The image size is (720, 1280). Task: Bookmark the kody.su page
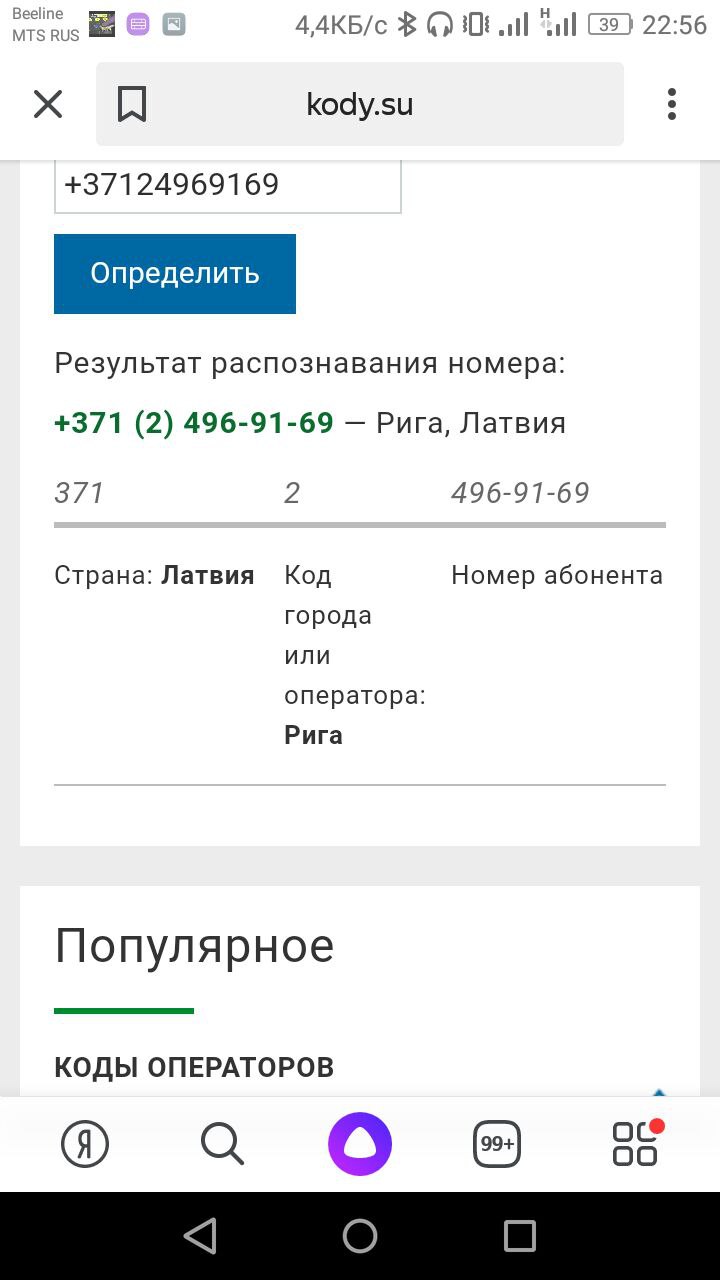(x=132, y=104)
